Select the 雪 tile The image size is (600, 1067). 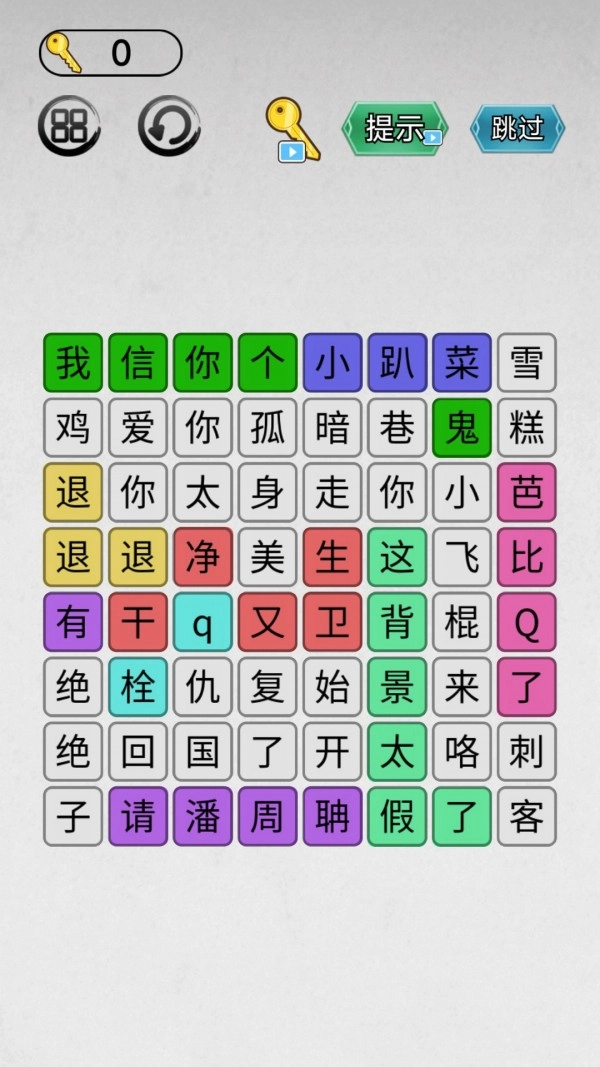[x=526, y=363]
